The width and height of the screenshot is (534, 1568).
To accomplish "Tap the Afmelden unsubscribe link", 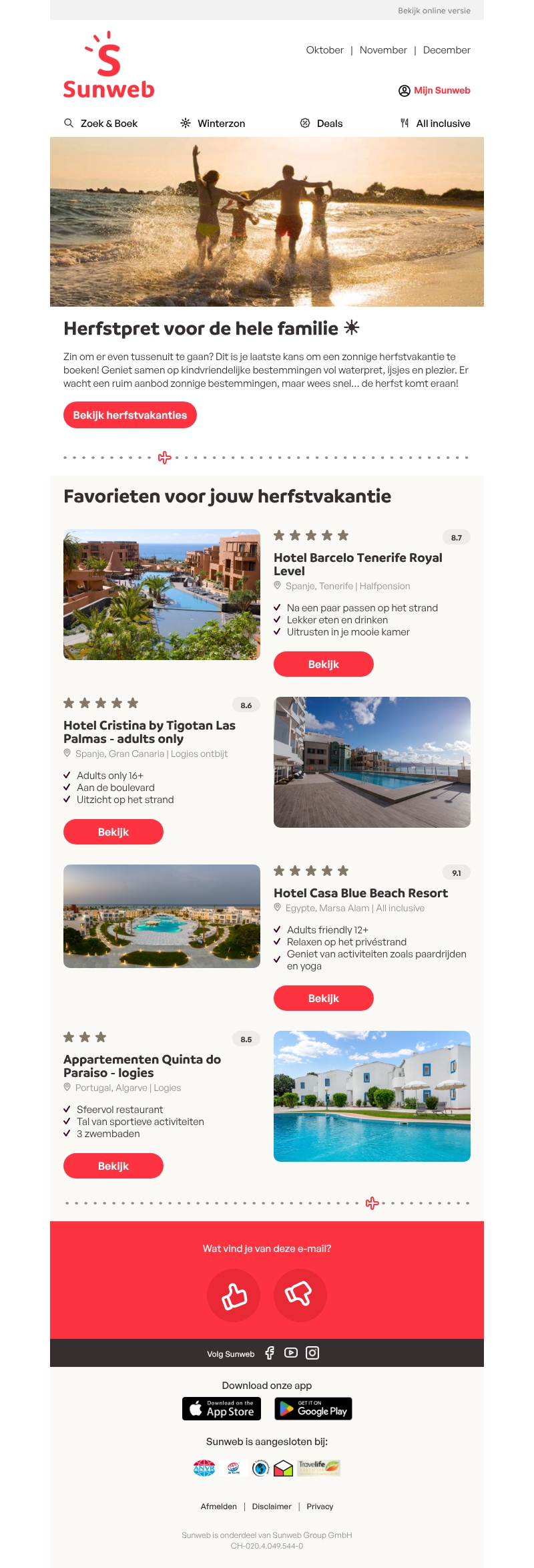I will (x=218, y=1507).
